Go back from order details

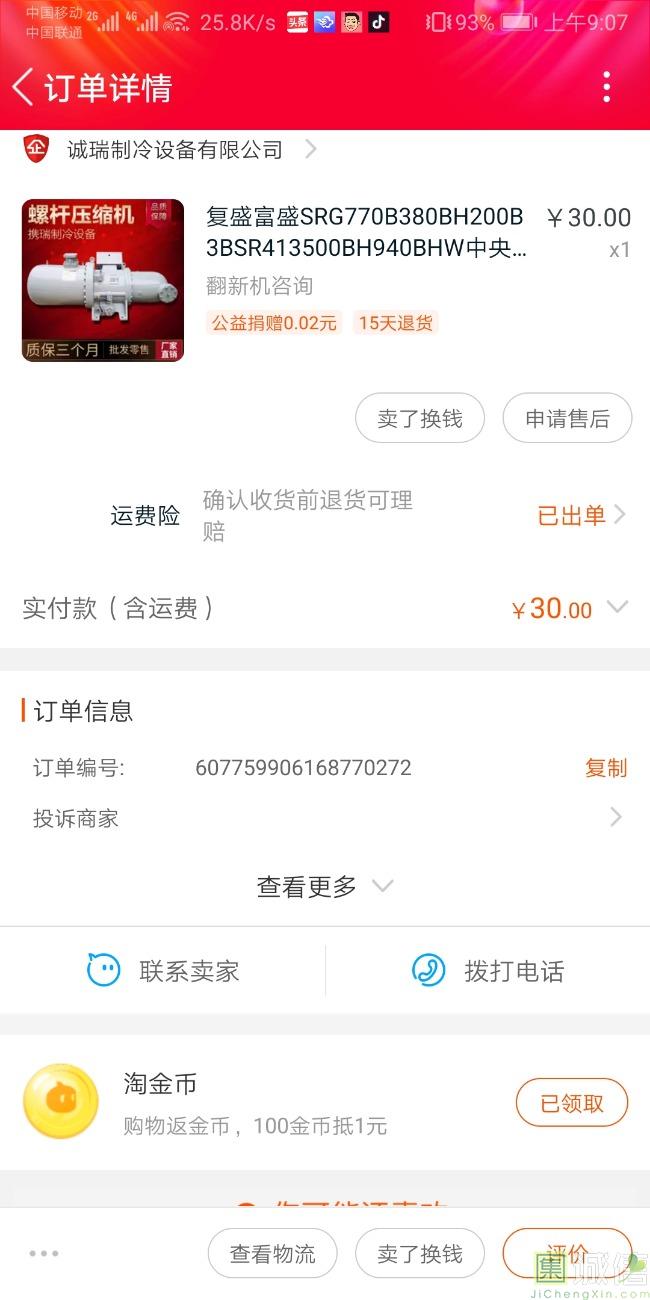24,88
